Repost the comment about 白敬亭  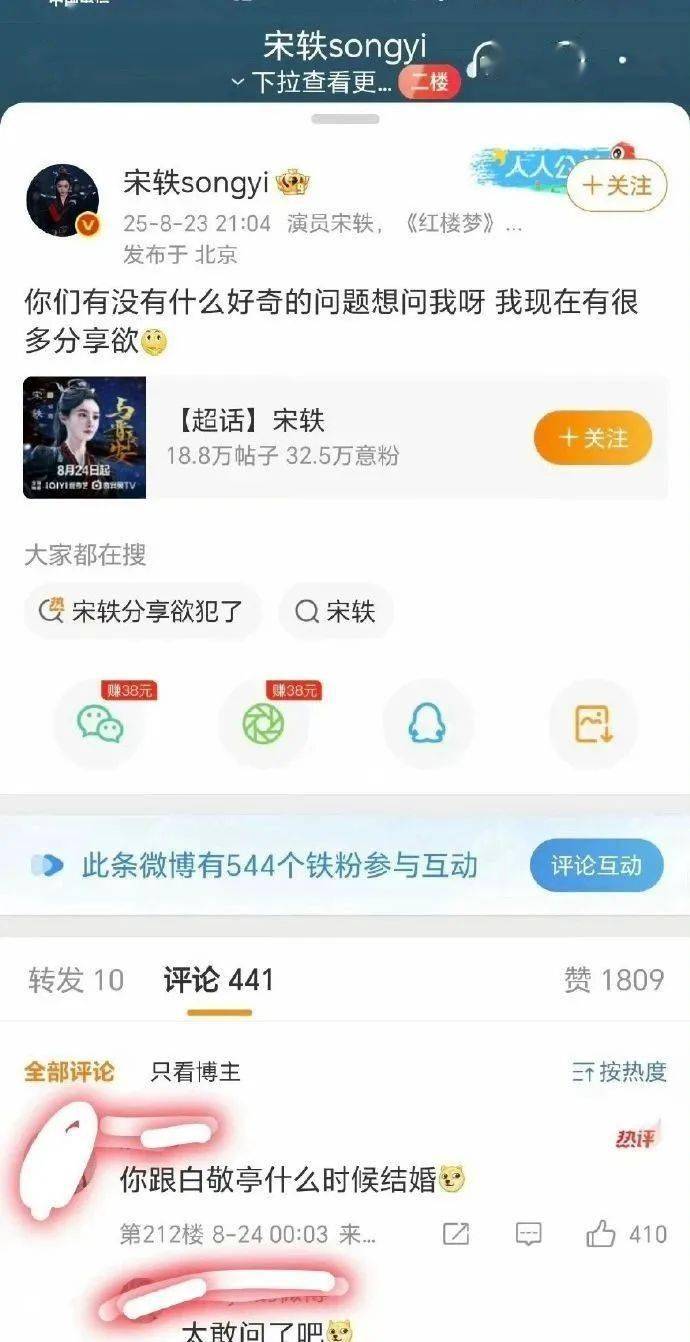[x=456, y=1234]
